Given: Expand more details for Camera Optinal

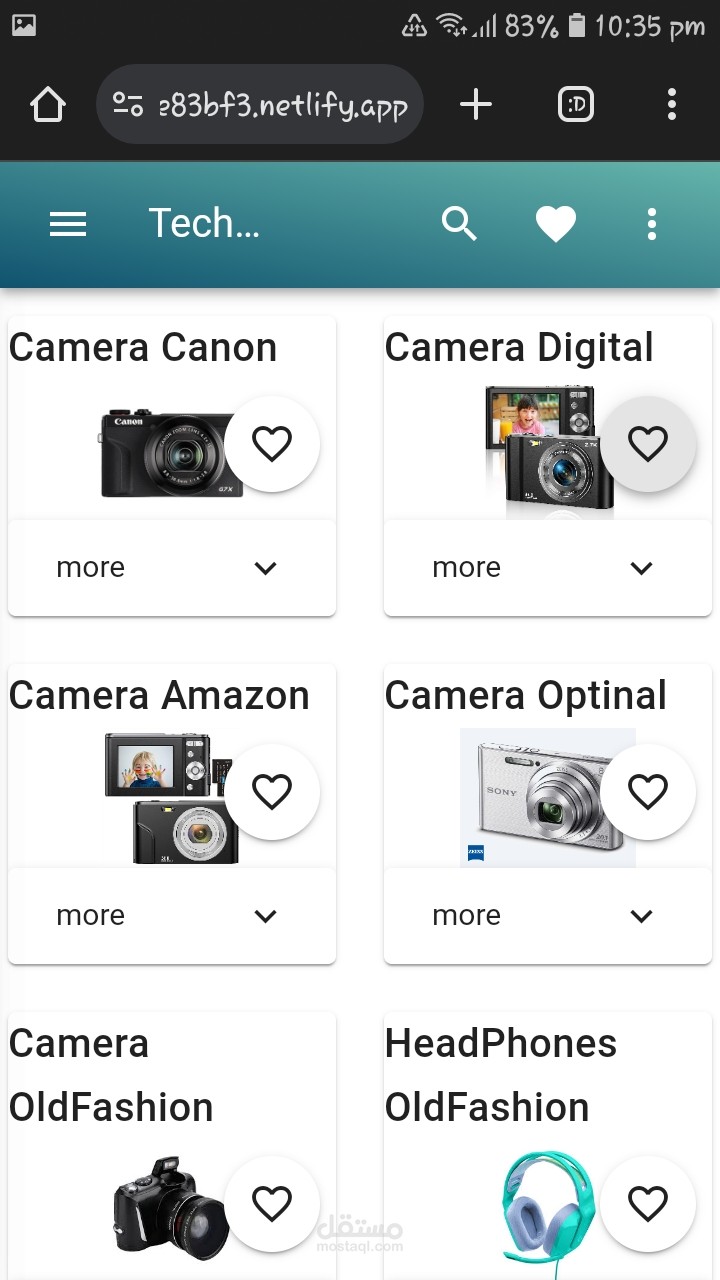Looking at the screenshot, I should (x=548, y=916).
